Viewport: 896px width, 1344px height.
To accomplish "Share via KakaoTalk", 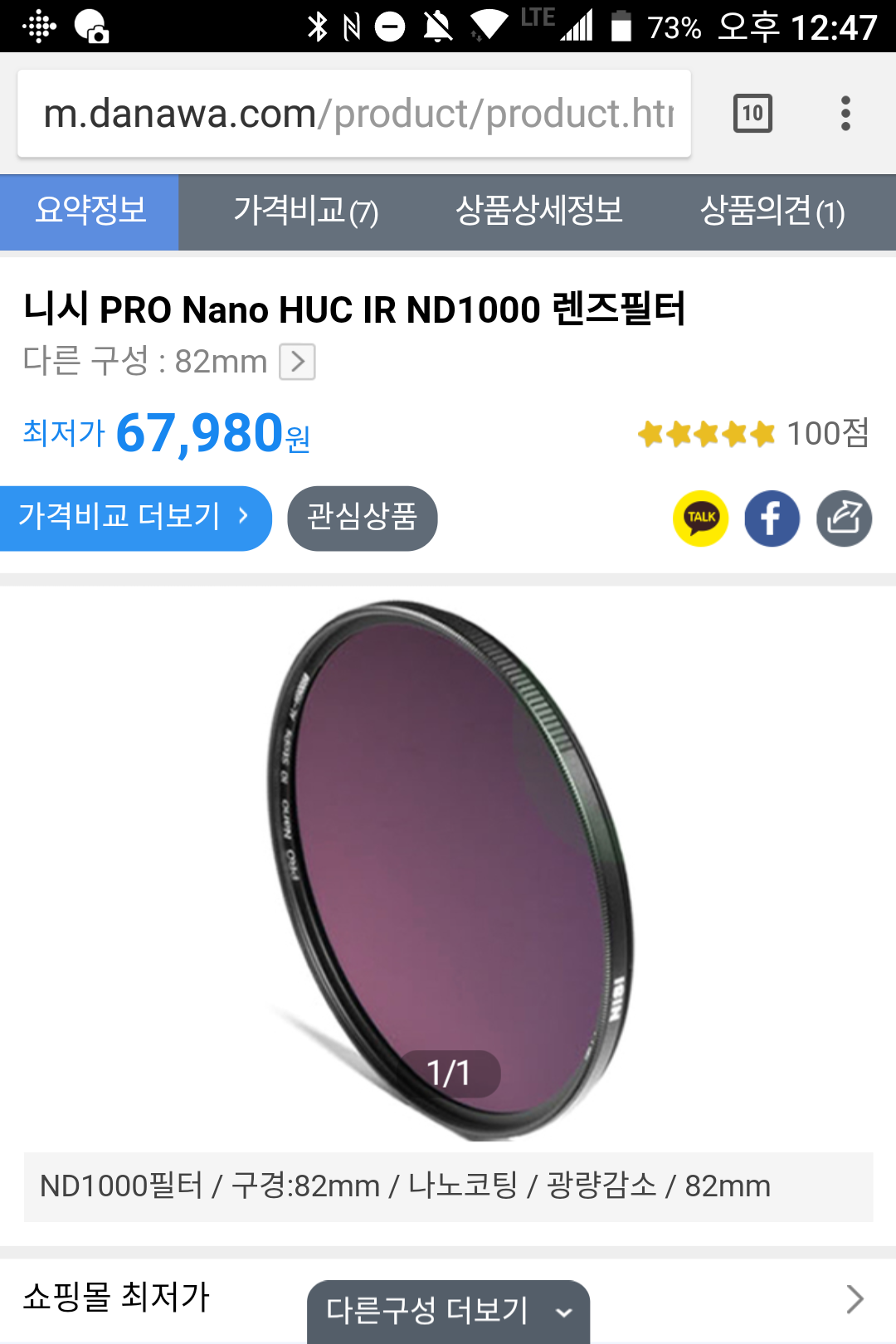I will click(701, 519).
